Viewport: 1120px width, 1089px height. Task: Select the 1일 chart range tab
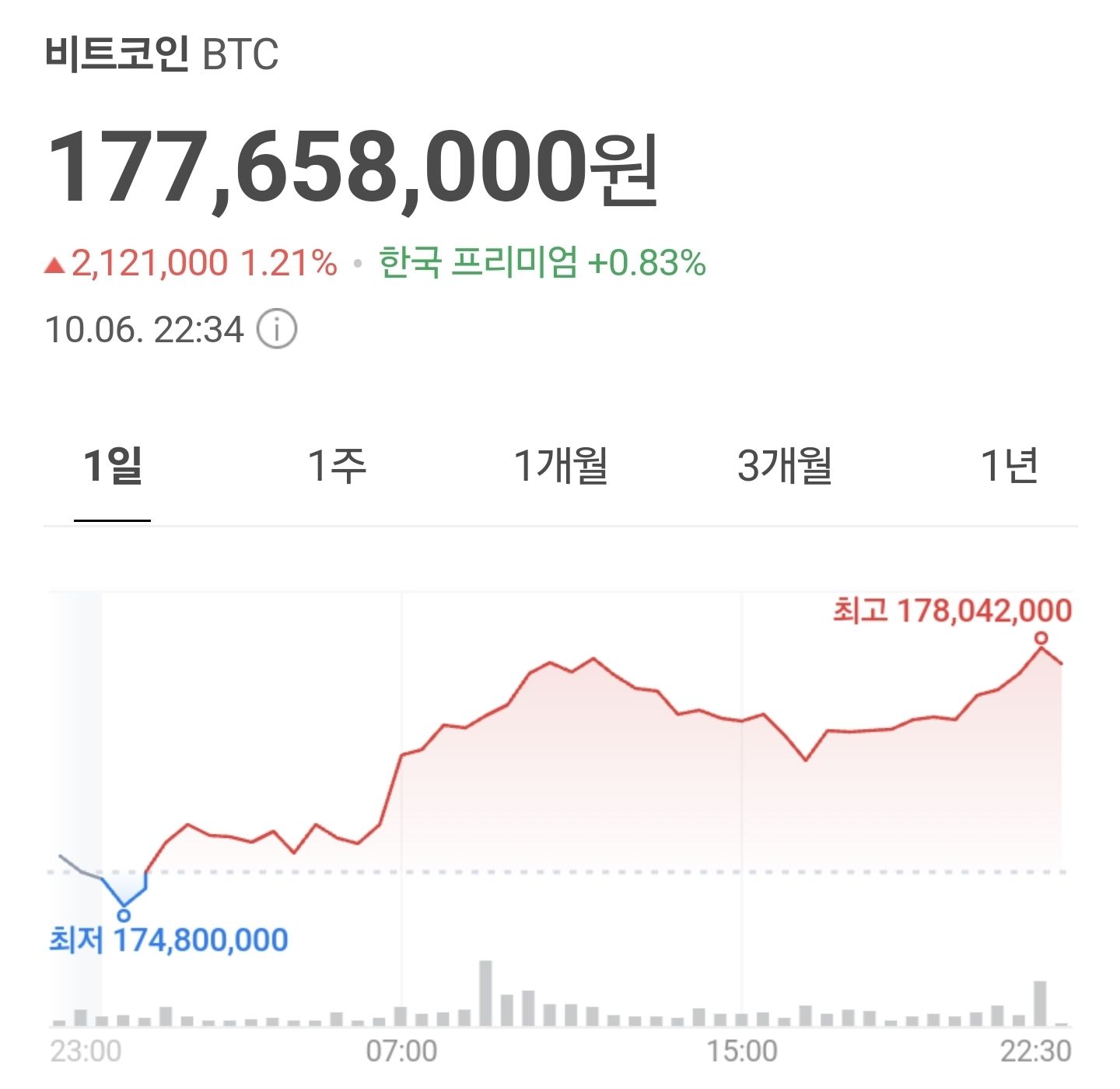pos(113,466)
